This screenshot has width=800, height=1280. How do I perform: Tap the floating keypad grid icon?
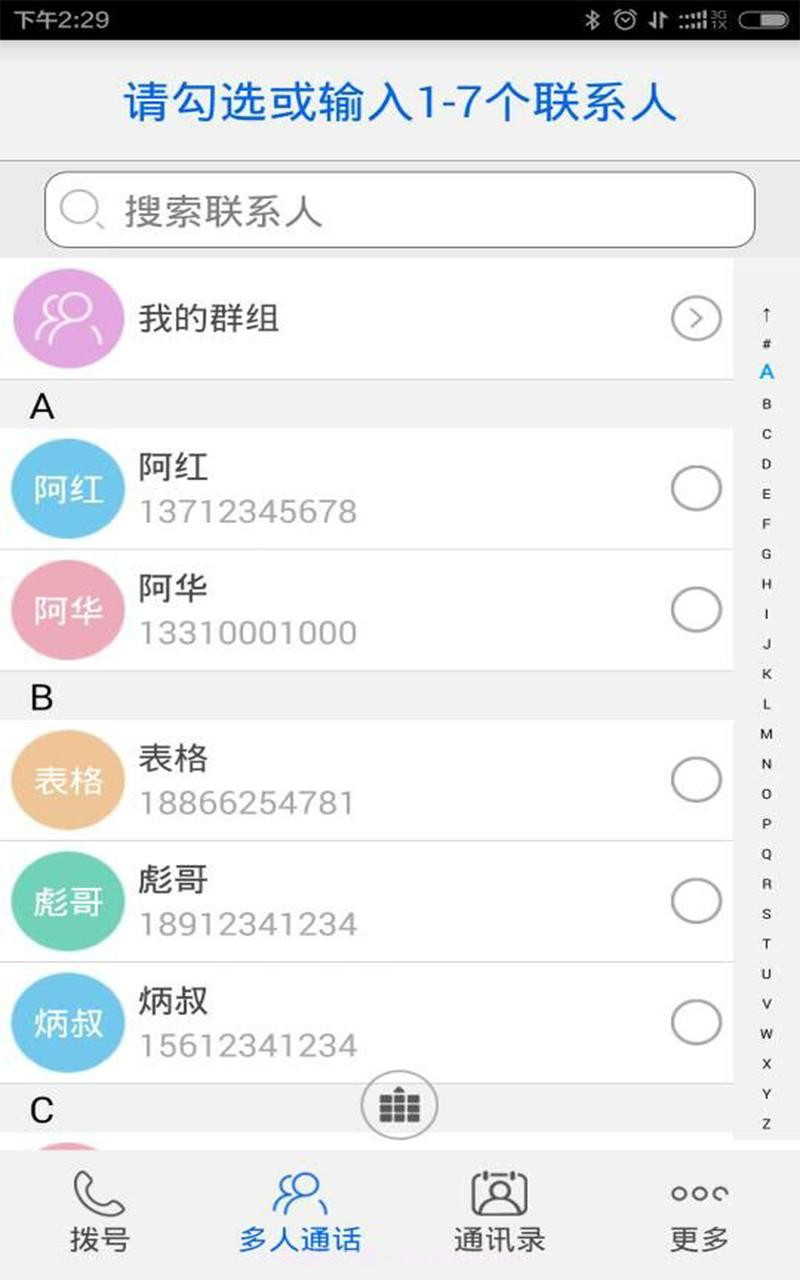tap(399, 1106)
